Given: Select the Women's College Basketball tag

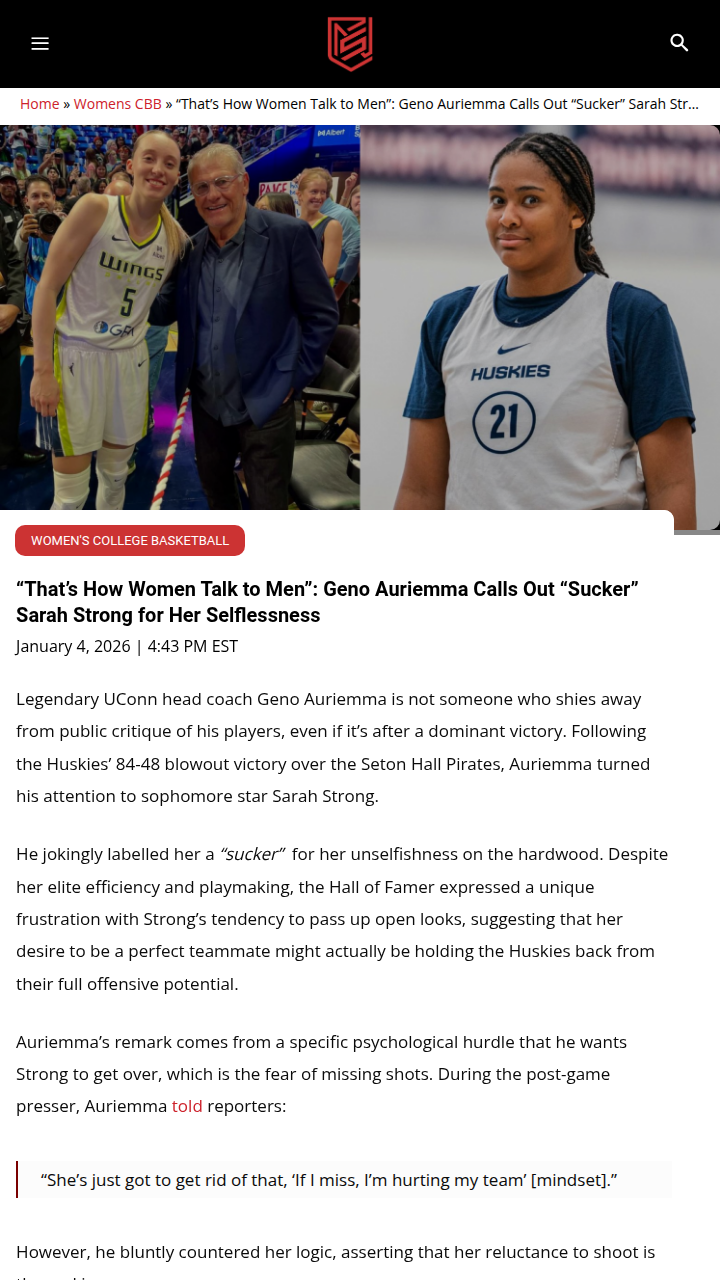Looking at the screenshot, I should click(130, 540).
